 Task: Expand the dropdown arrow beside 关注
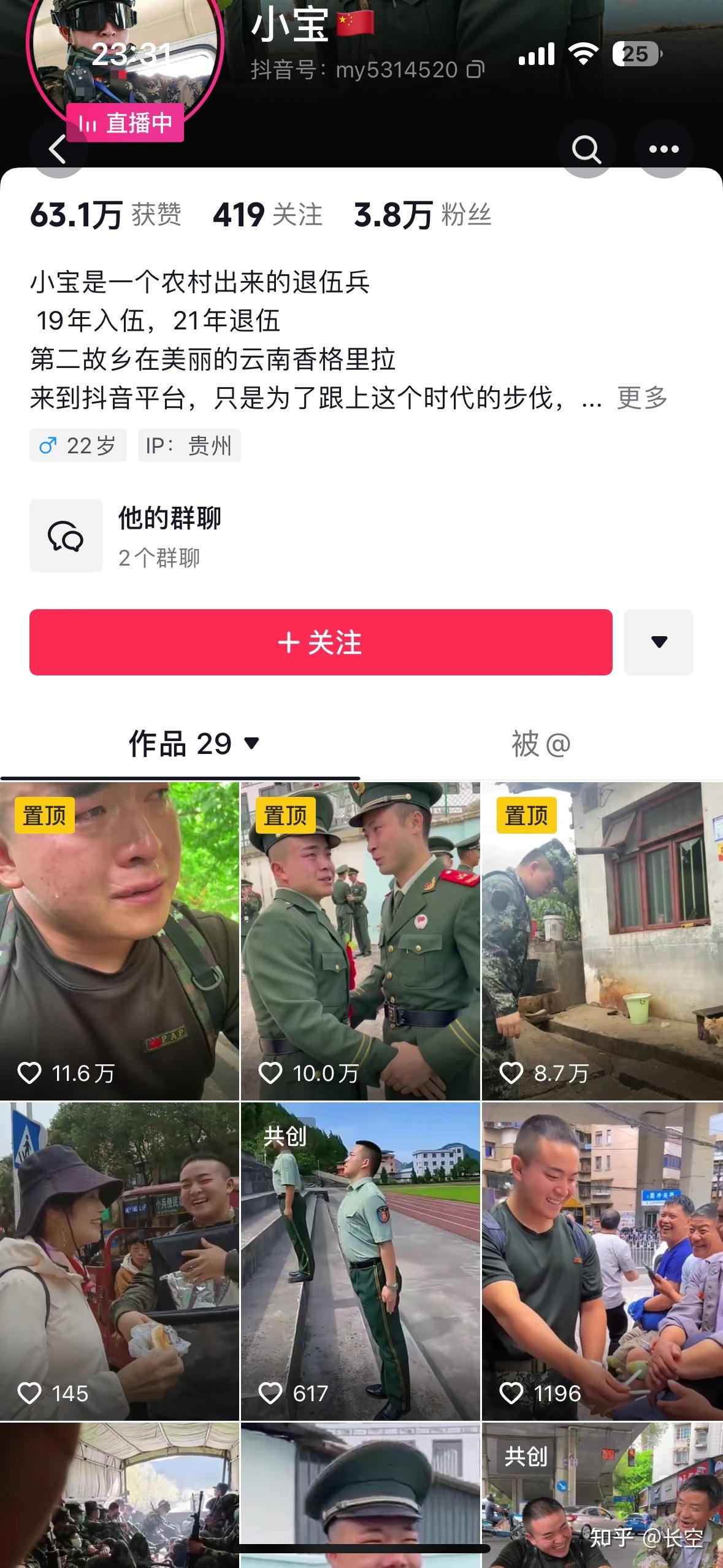click(x=659, y=642)
